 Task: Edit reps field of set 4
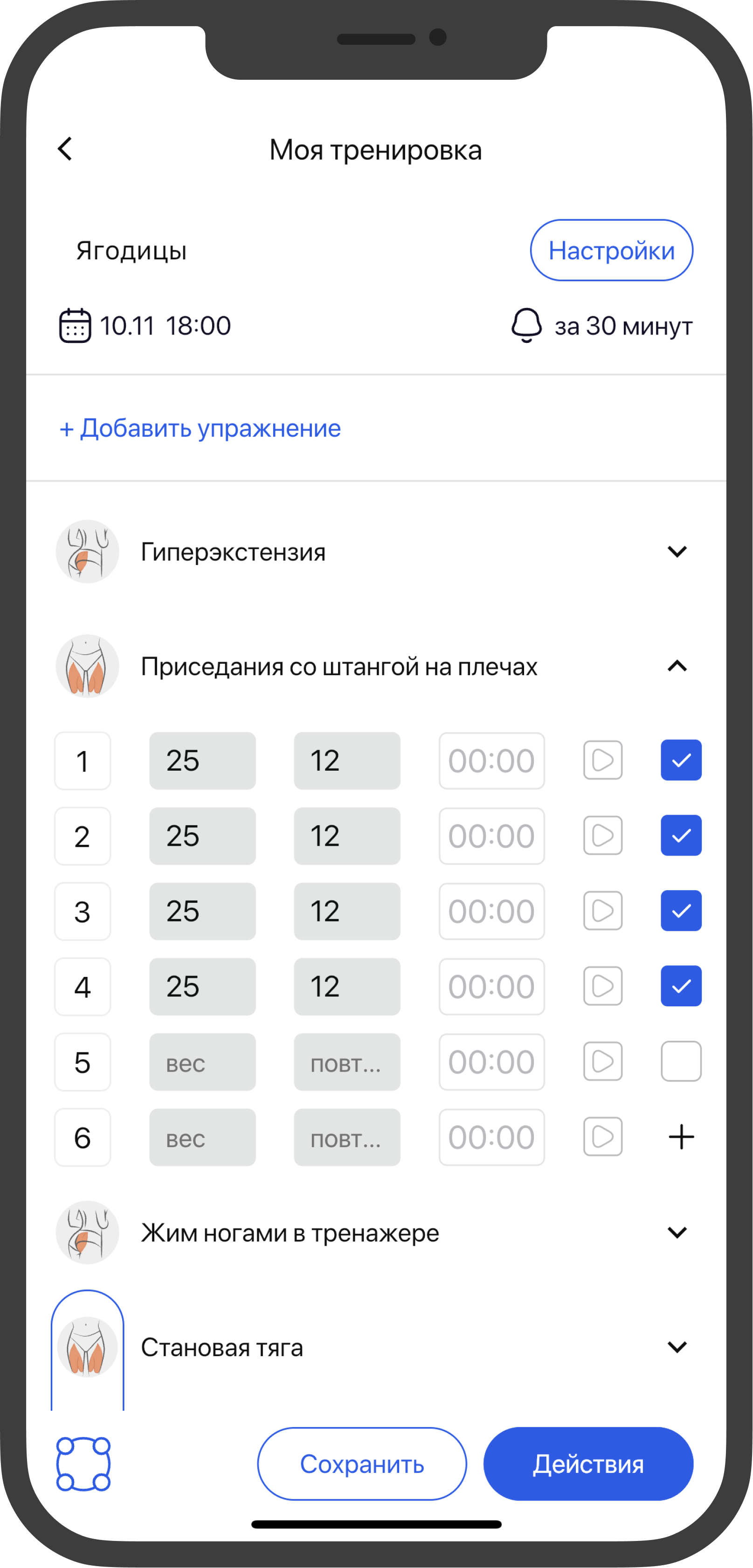pyautogui.click(x=347, y=987)
